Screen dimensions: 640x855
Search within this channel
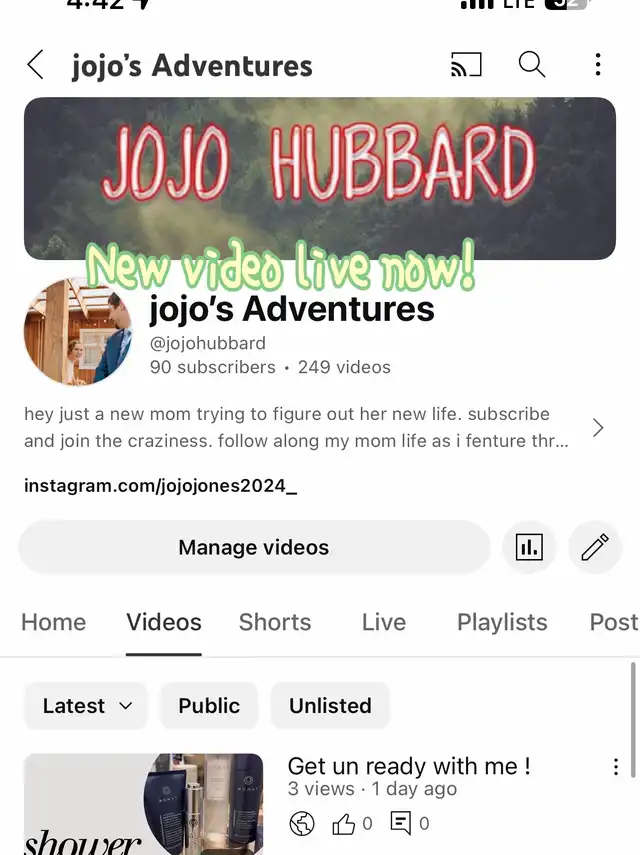tap(532, 66)
